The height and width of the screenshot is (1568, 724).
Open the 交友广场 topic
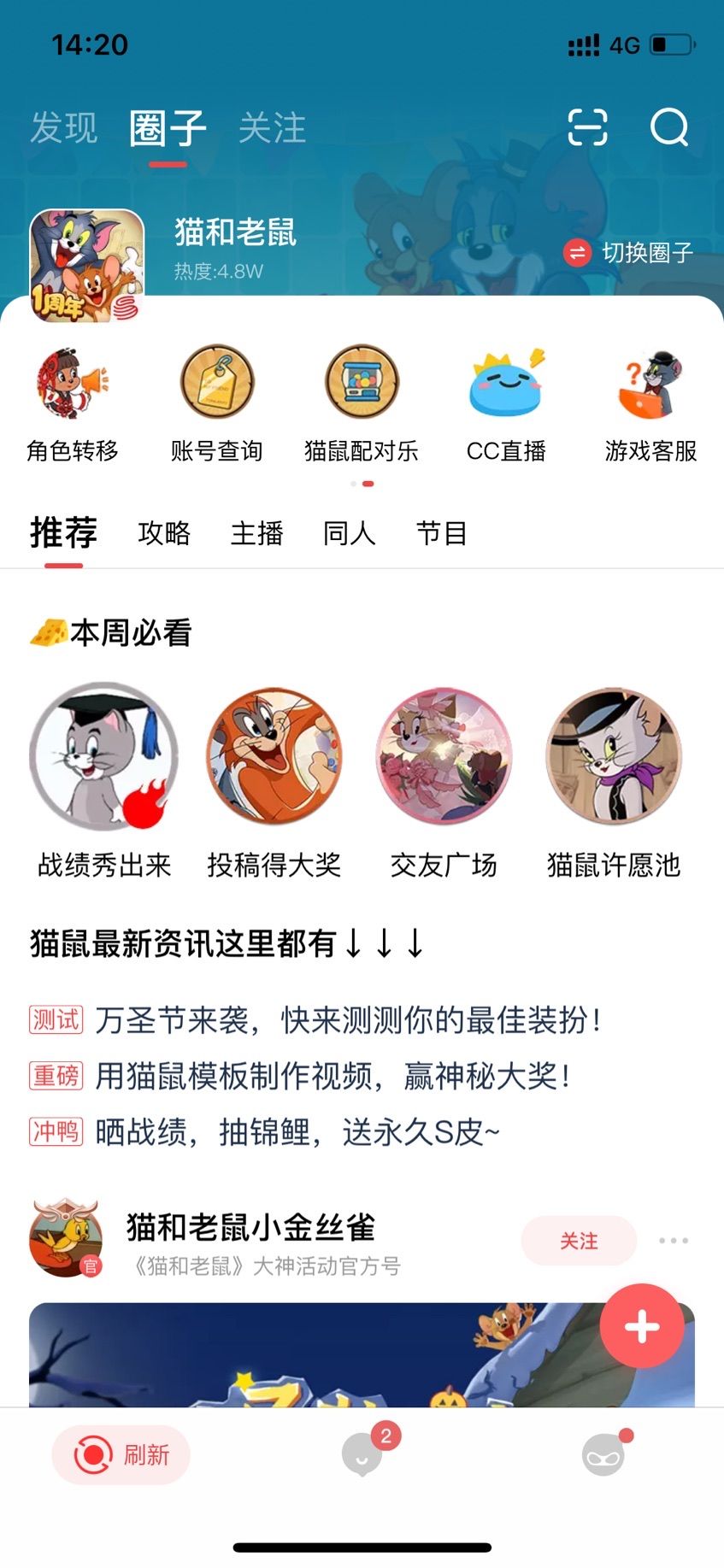coord(444,779)
